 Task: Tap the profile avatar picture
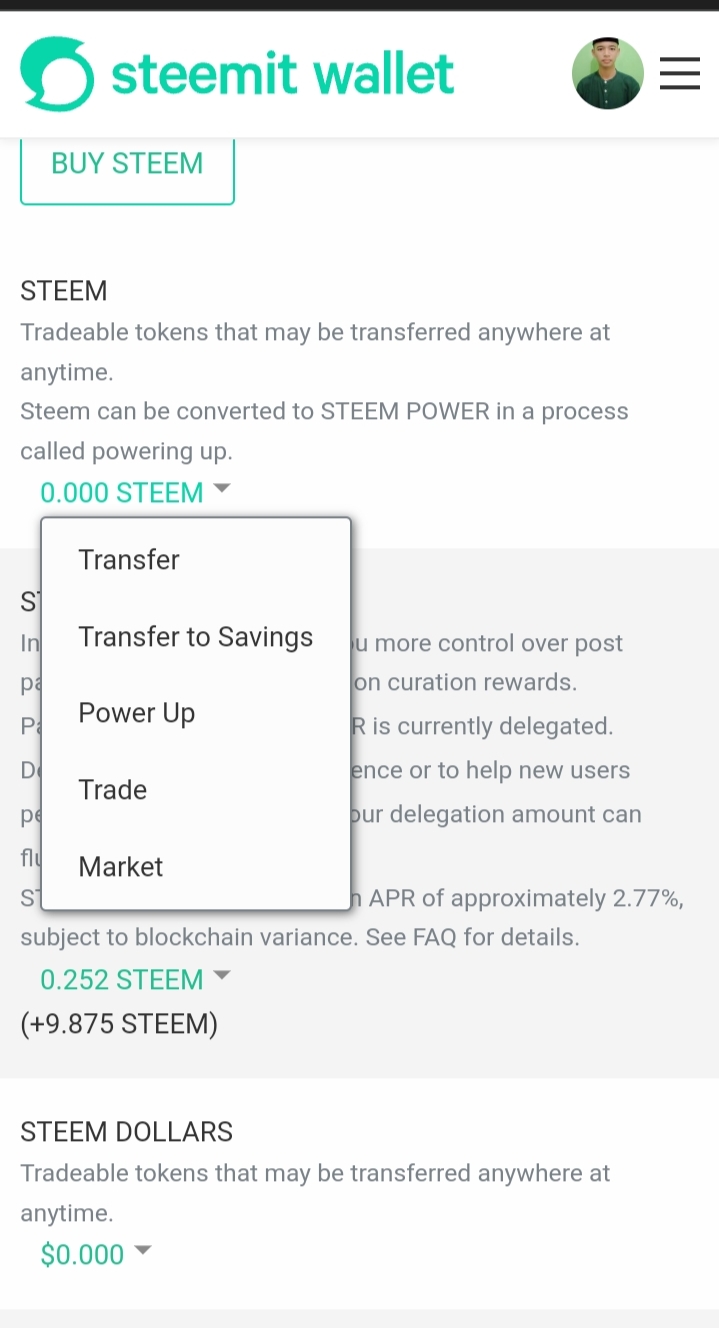(607, 74)
